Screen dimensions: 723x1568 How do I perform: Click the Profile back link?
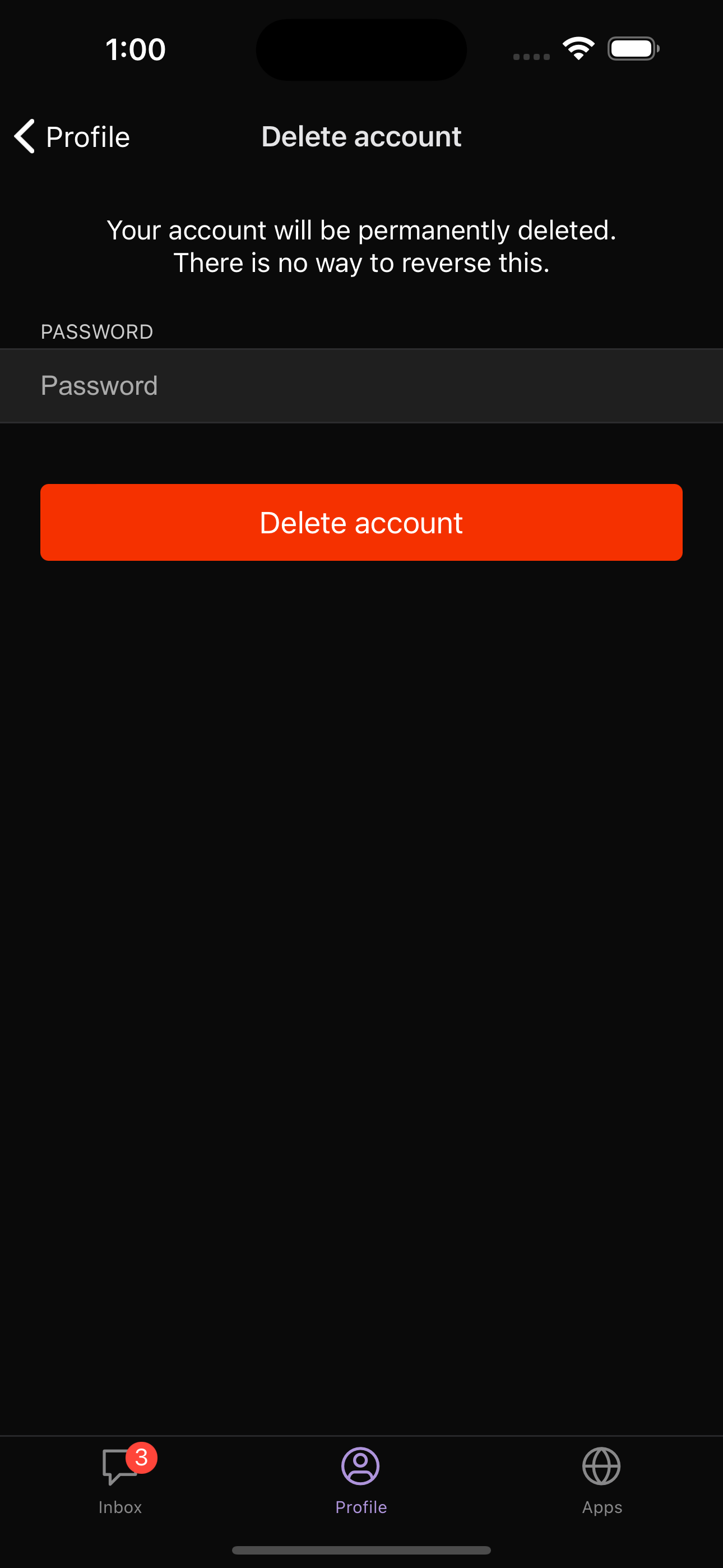pyautogui.click(x=87, y=136)
